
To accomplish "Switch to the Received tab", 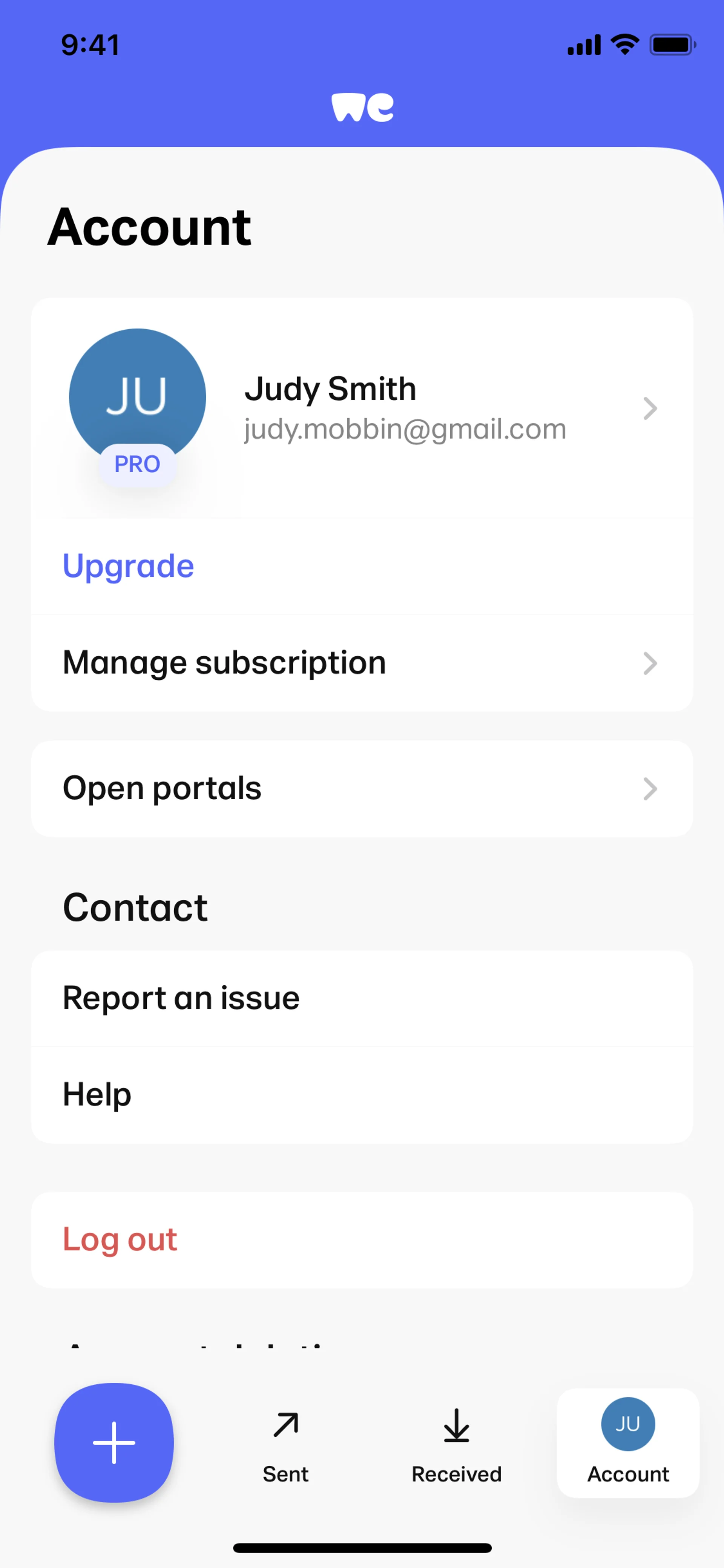I will pyautogui.click(x=456, y=1446).
